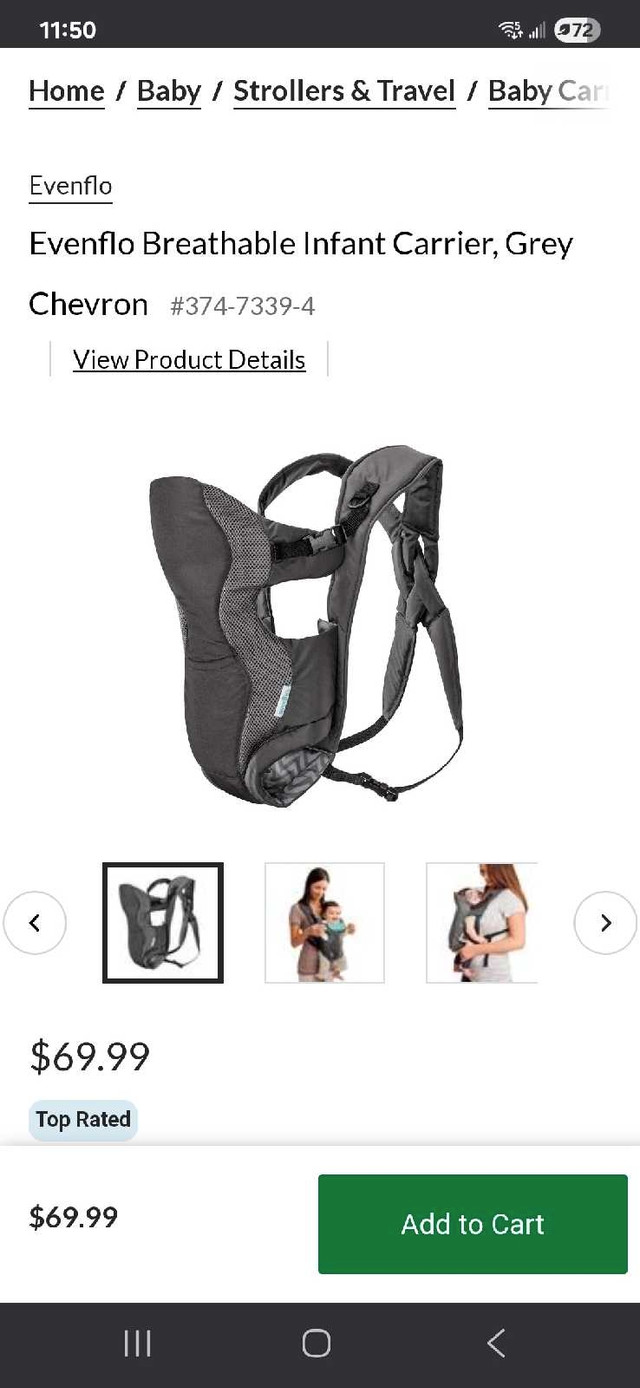Open the Evenflo brand link
Screen dimensions: 640x1388
[70, 186]
